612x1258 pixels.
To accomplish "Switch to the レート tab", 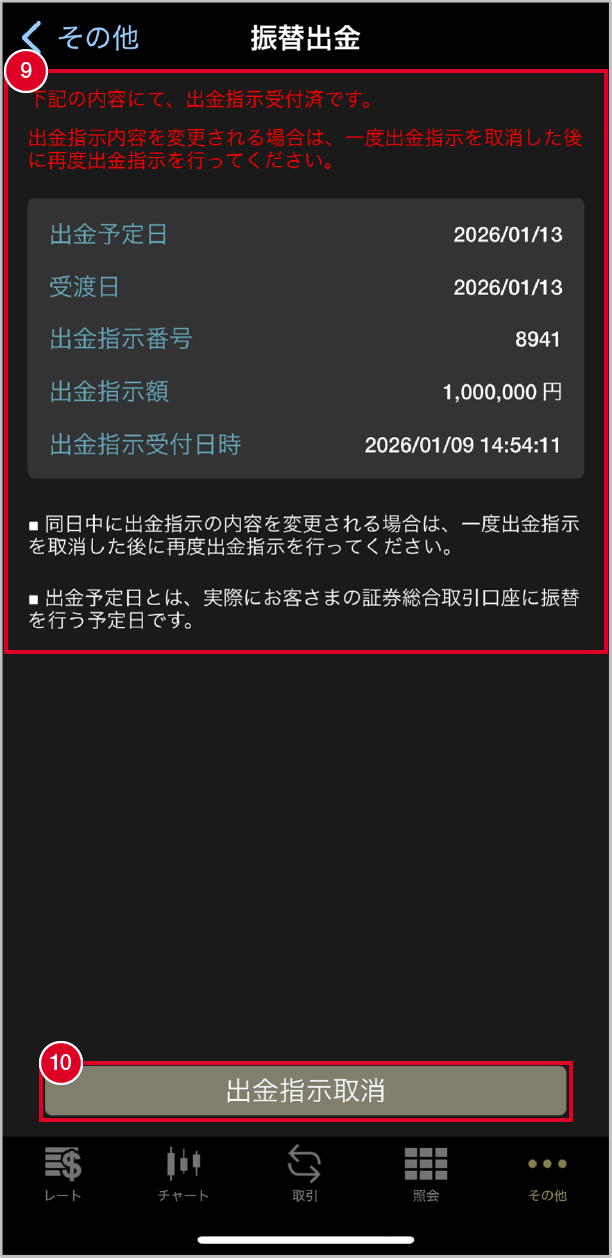I will (x=63, y=1174).
